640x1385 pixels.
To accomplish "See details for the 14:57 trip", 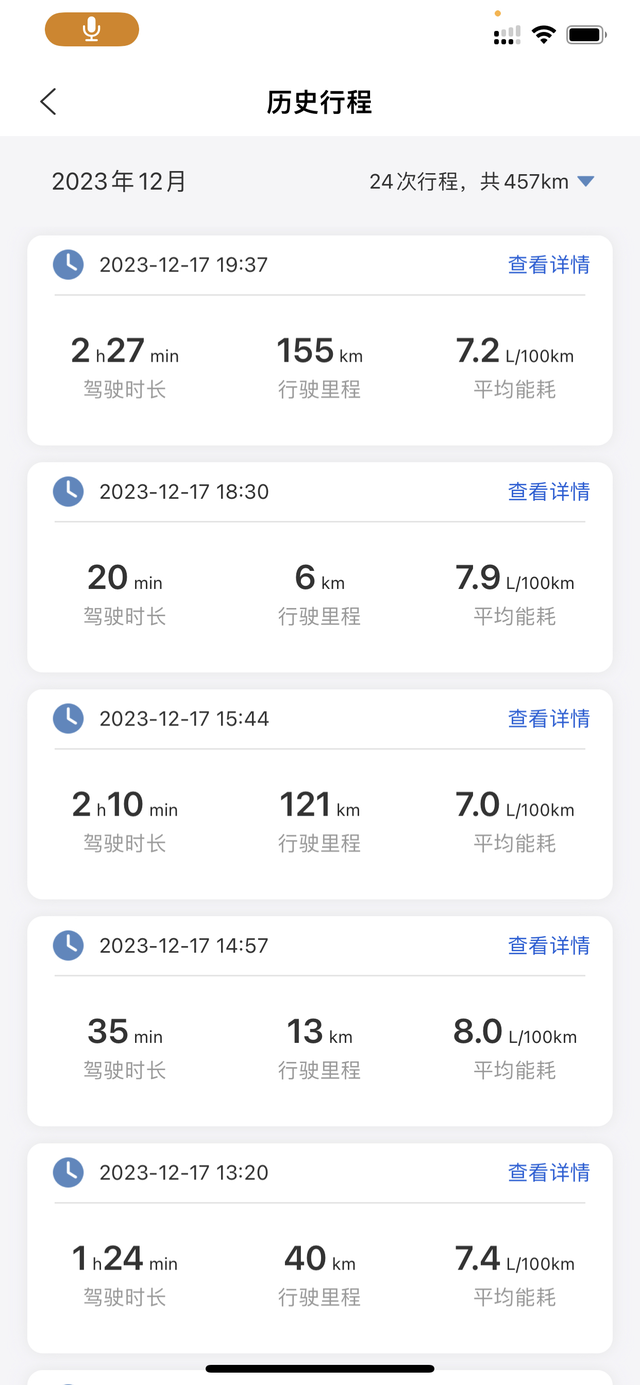I will tap(548, 946).
